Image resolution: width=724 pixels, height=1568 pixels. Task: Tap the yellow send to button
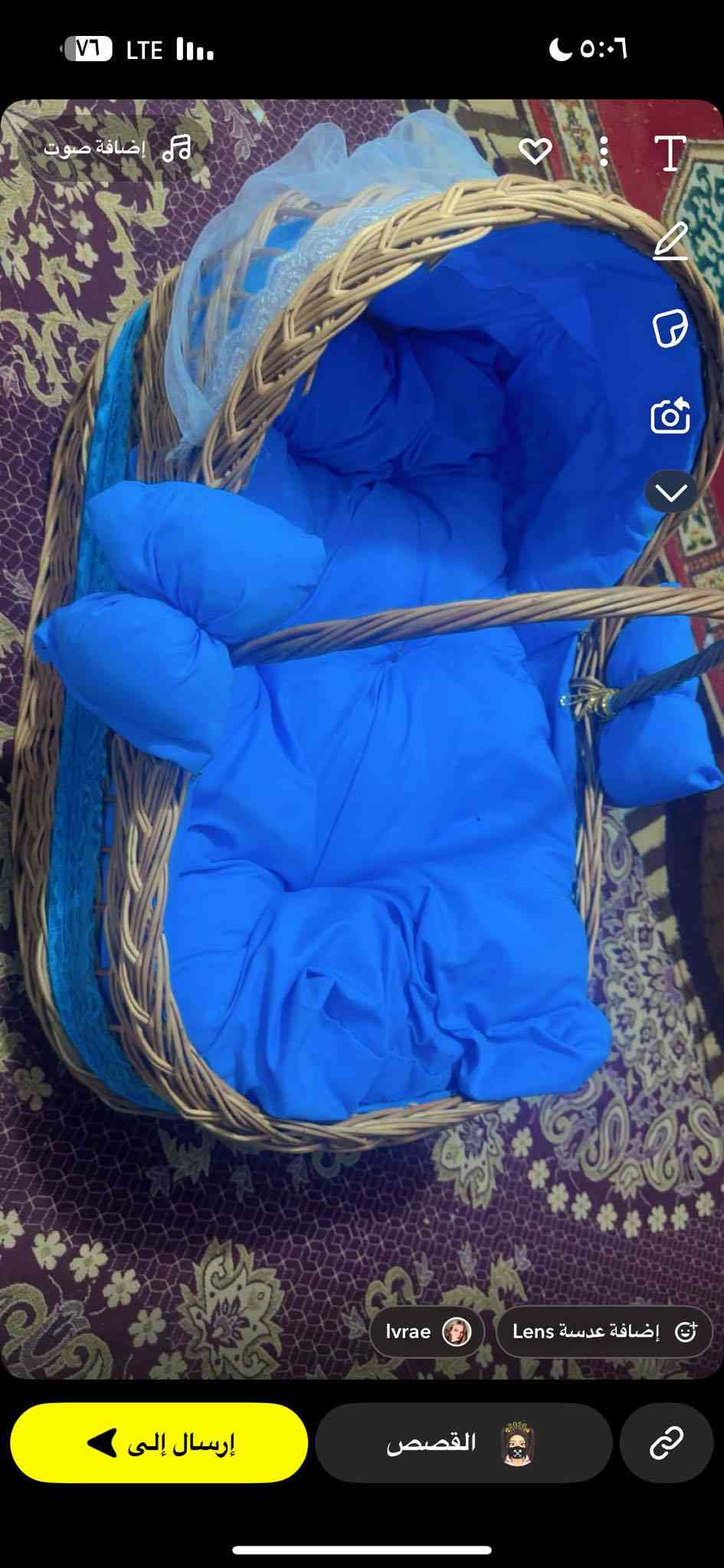coord(159,1443)
